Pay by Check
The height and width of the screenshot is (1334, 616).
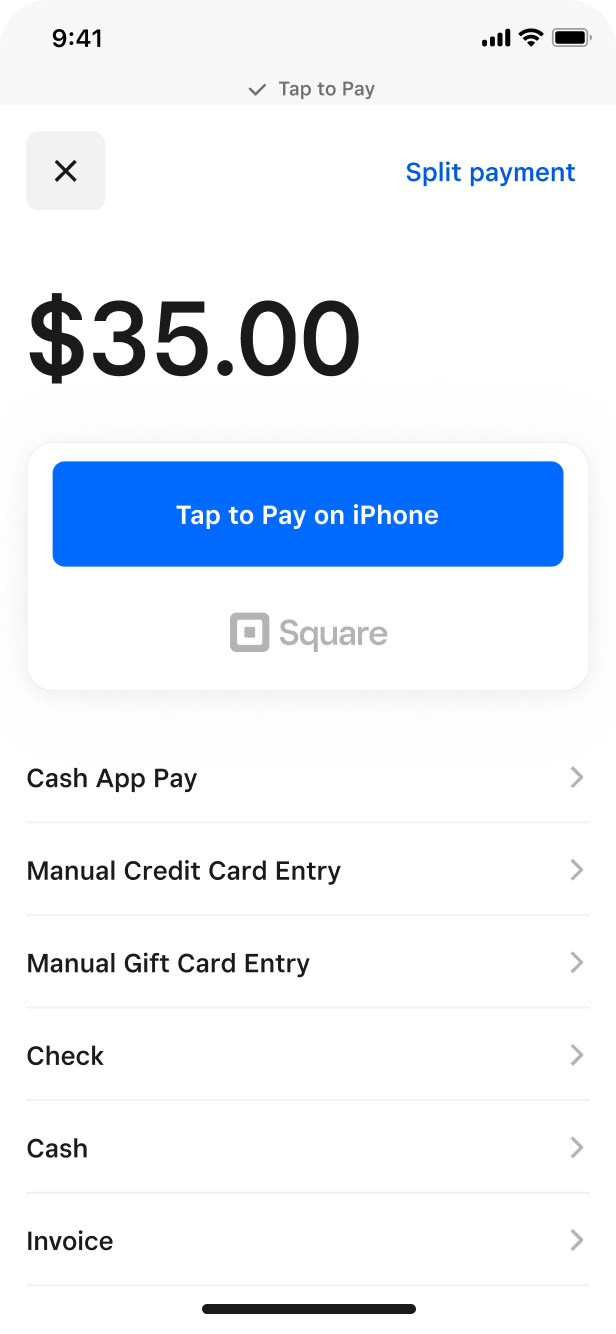(307, 1055)
